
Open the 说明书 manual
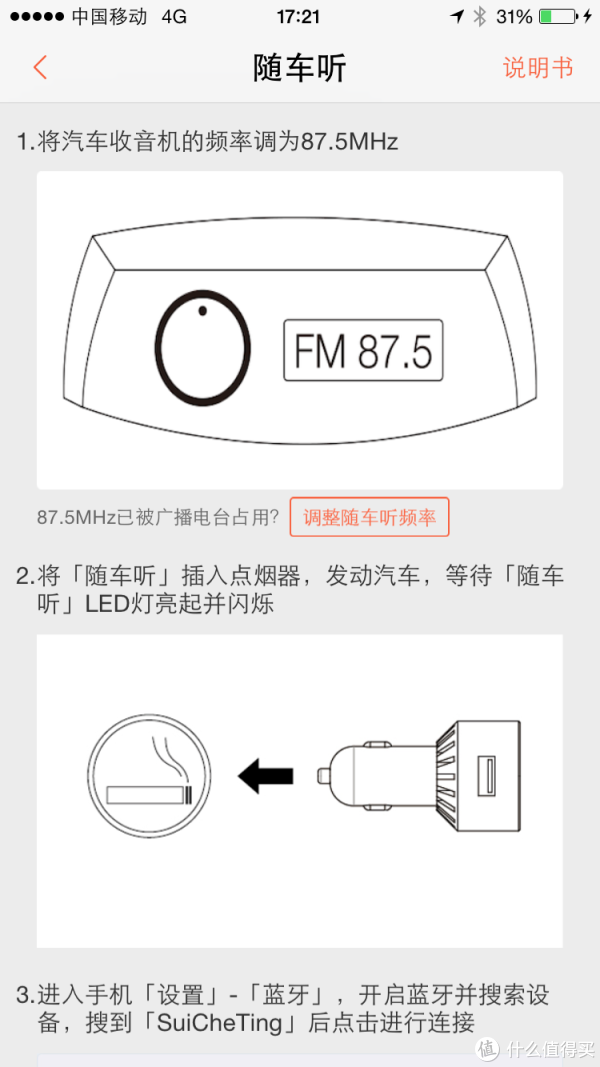click(x=537, y=68)
